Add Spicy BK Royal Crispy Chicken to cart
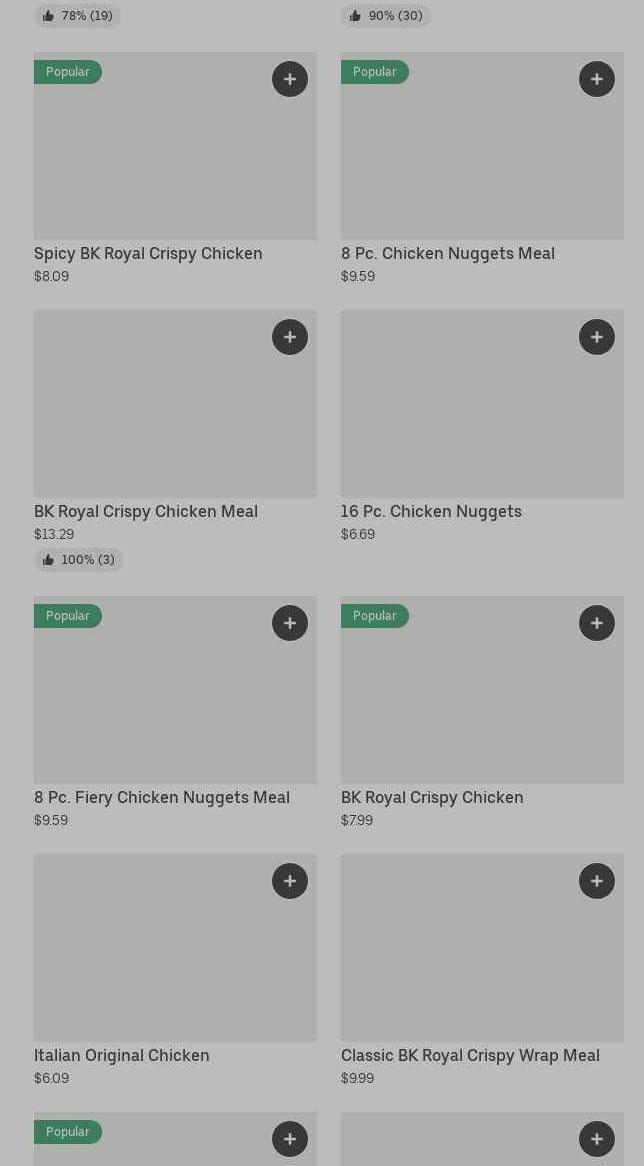The height and width of the screenshot is (1166, 644). click(290, 79)
